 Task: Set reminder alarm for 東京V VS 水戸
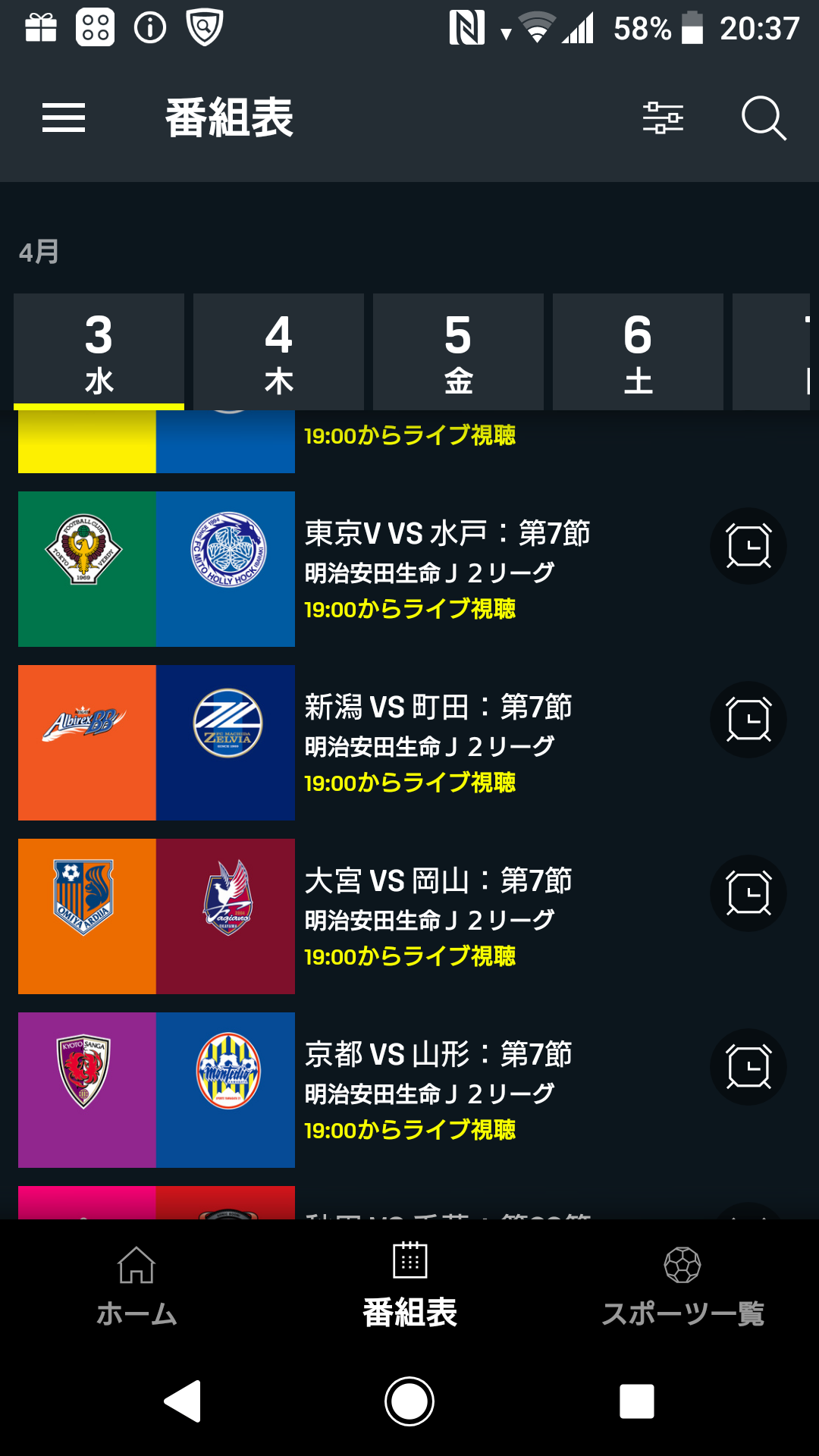748,546
